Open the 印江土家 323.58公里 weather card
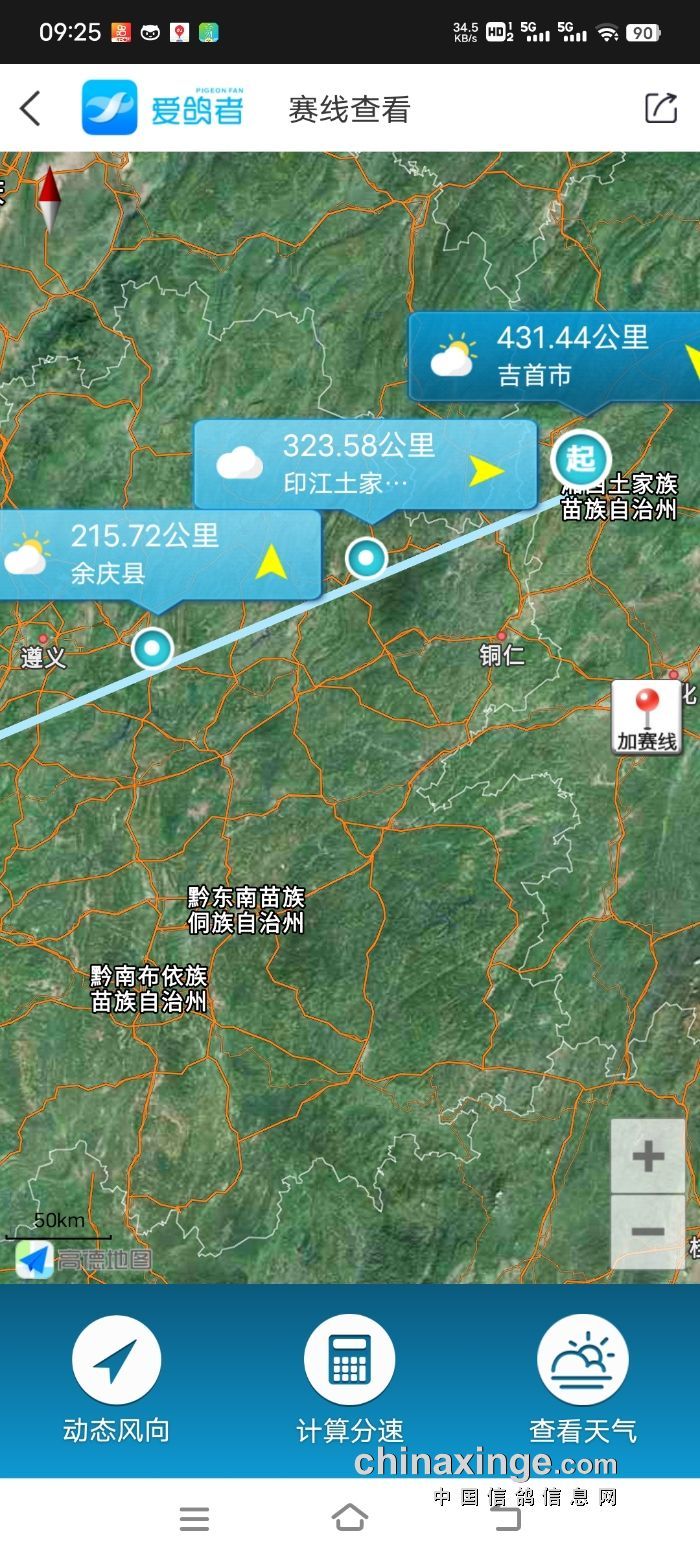 (365, 464)
